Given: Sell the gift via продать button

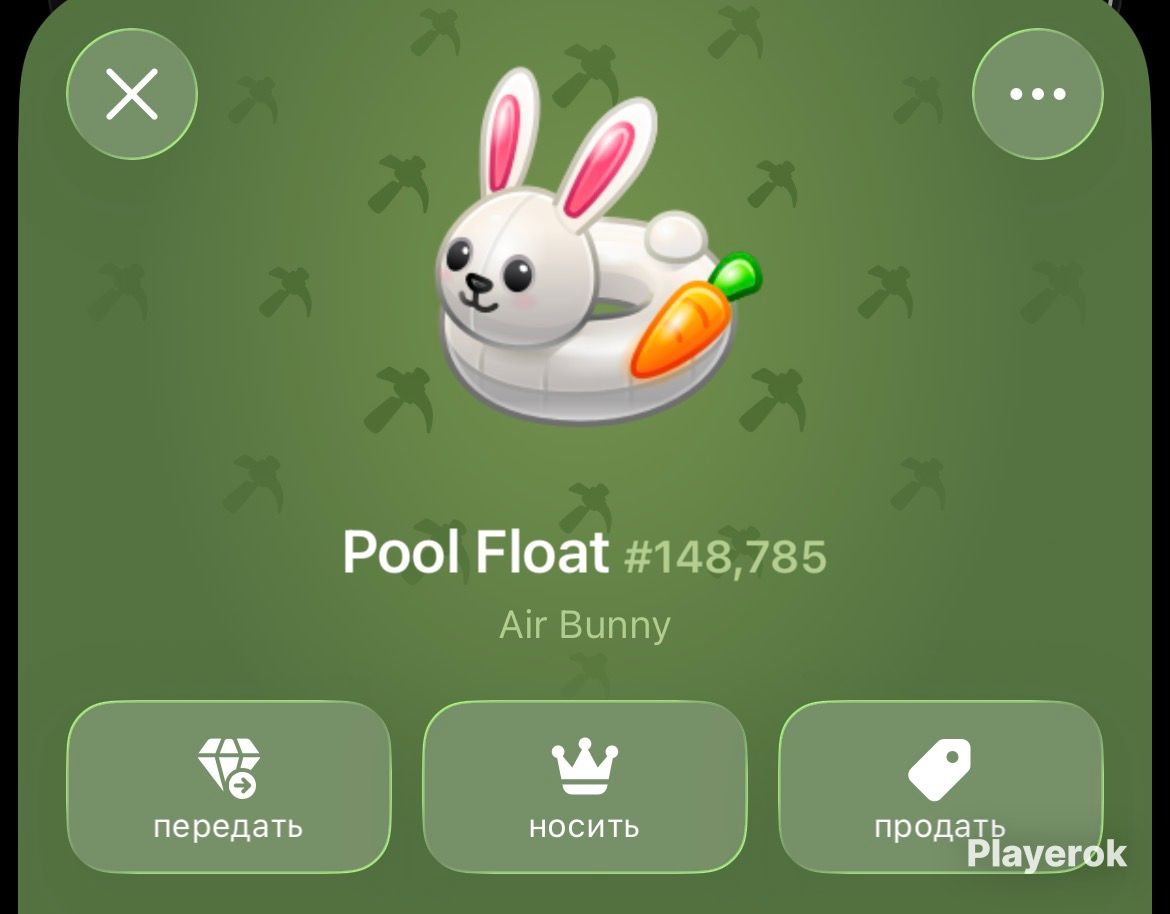Looking at the screenshot, I should pyautogui.click(x=940, y=786).
